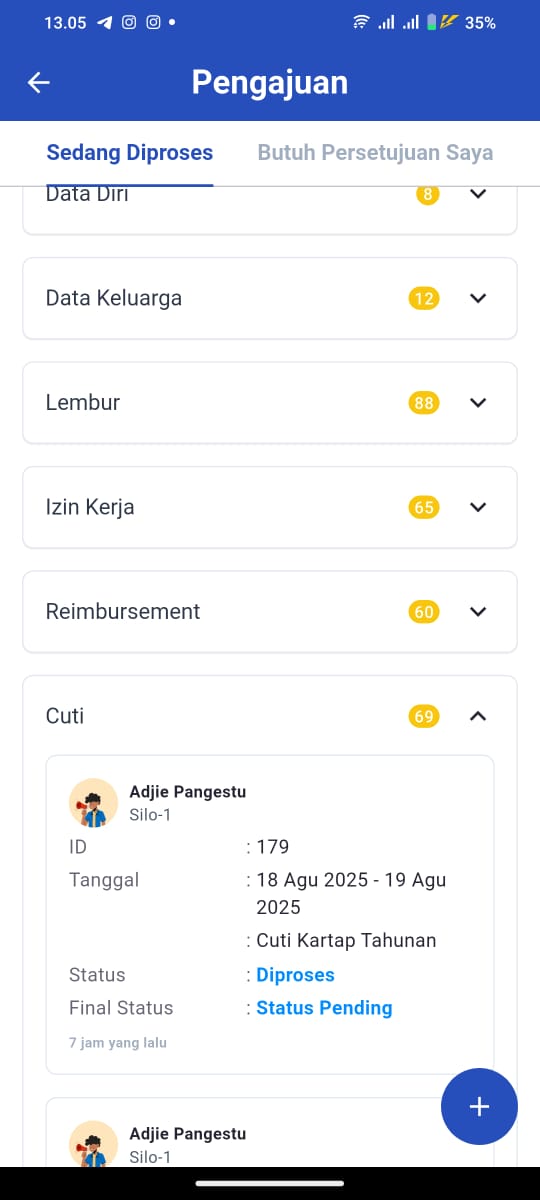Open leave request ID 179 card
This screenshot has height=1200, width=540.
[270, 914]
